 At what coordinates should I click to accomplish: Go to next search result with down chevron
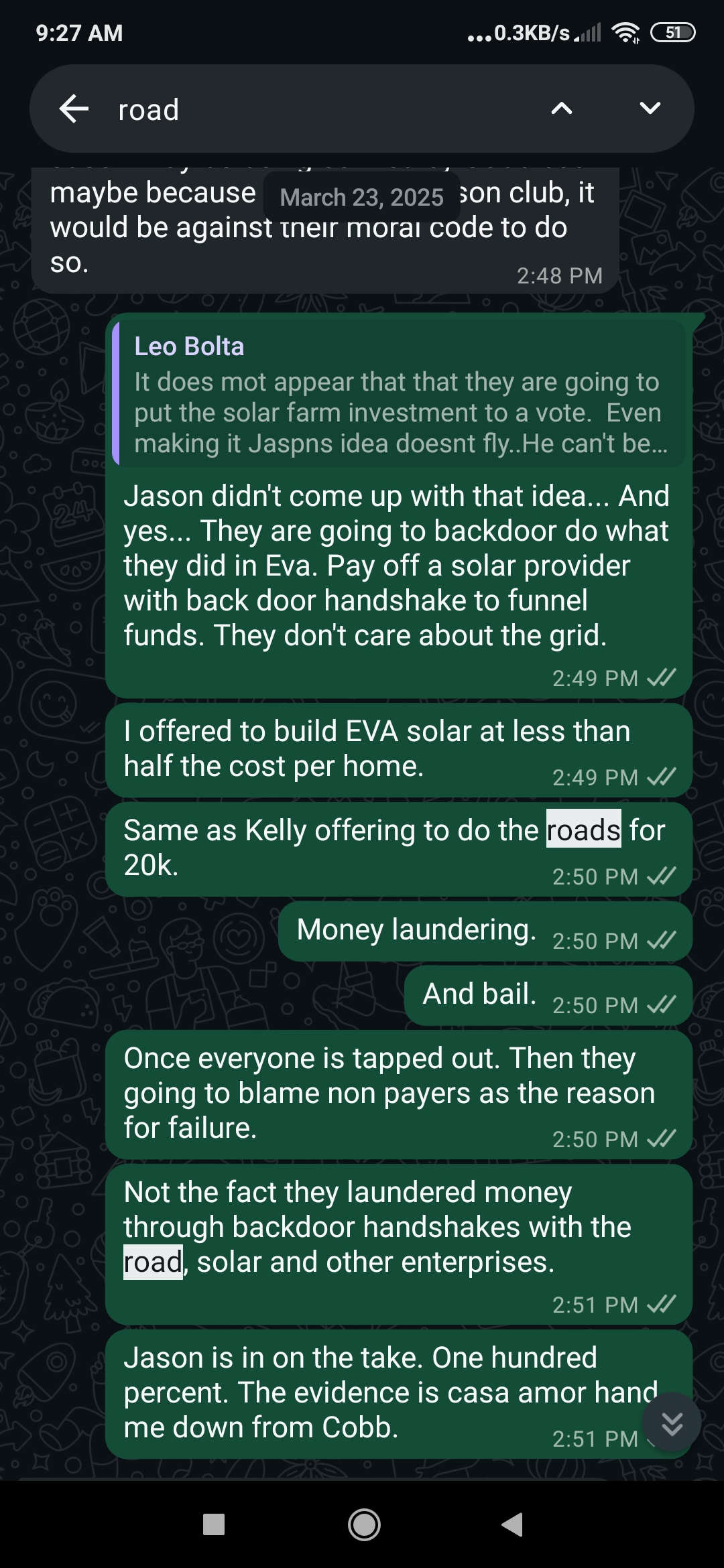[x=650, y=109]
